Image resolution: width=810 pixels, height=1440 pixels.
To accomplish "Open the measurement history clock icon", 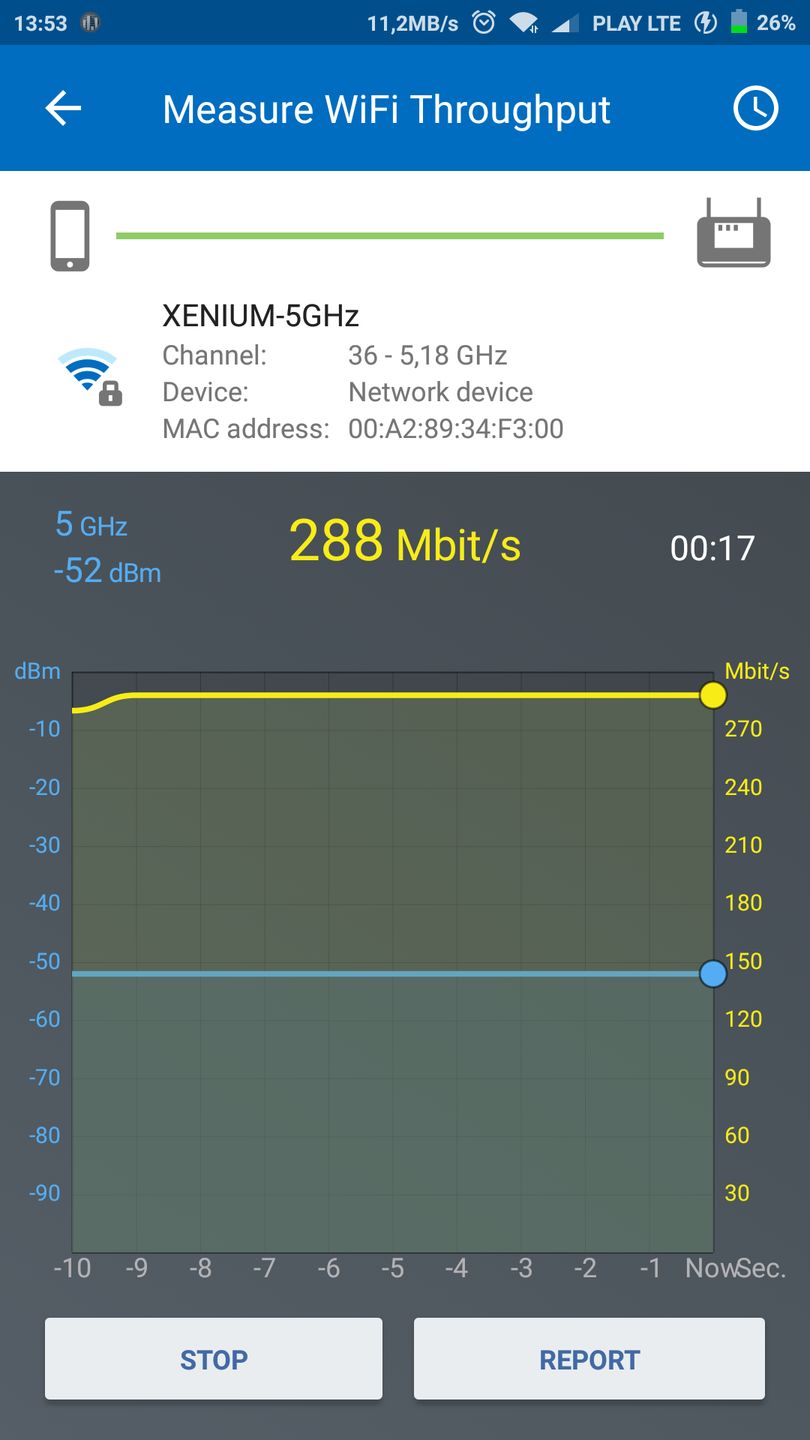I will point(755,109).
